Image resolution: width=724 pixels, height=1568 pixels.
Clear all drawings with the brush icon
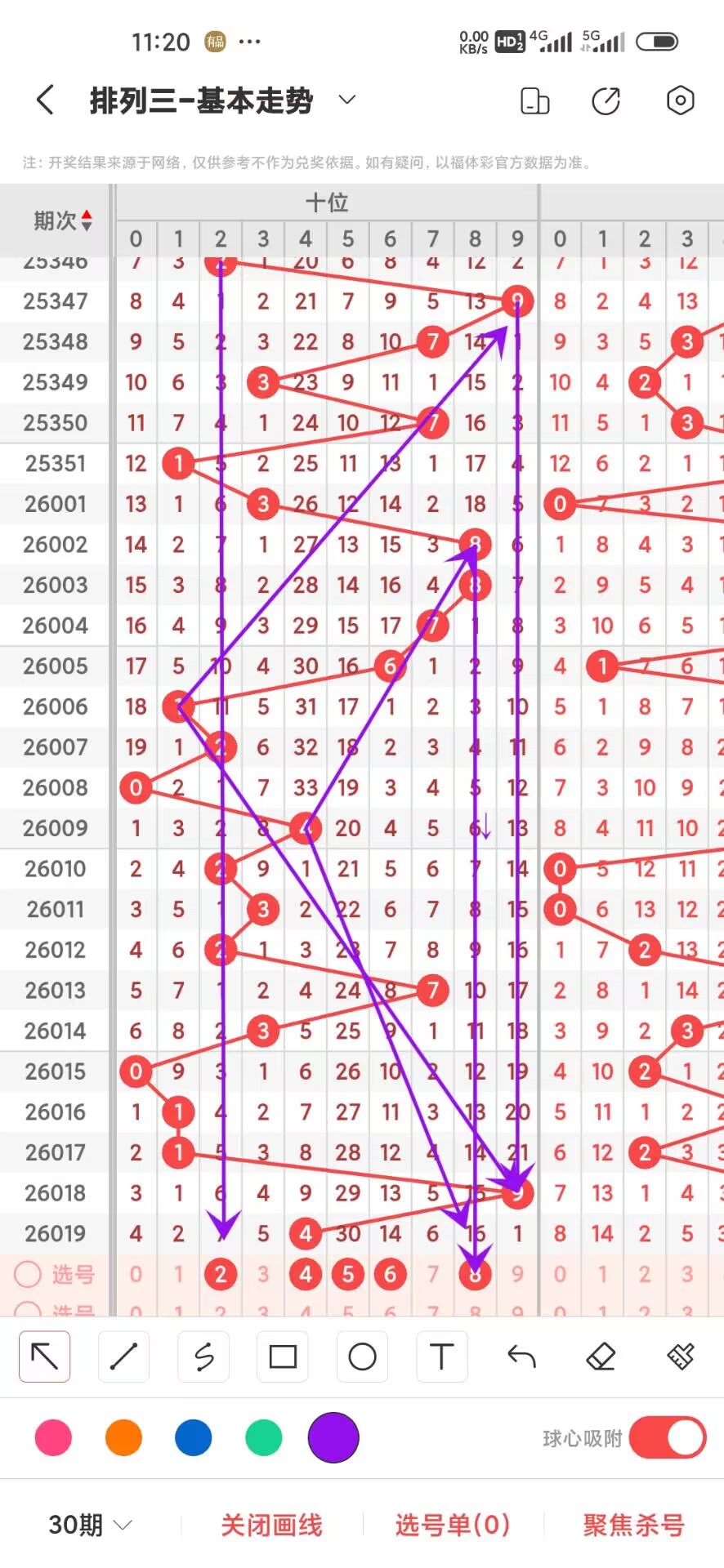pos(681,1356)
